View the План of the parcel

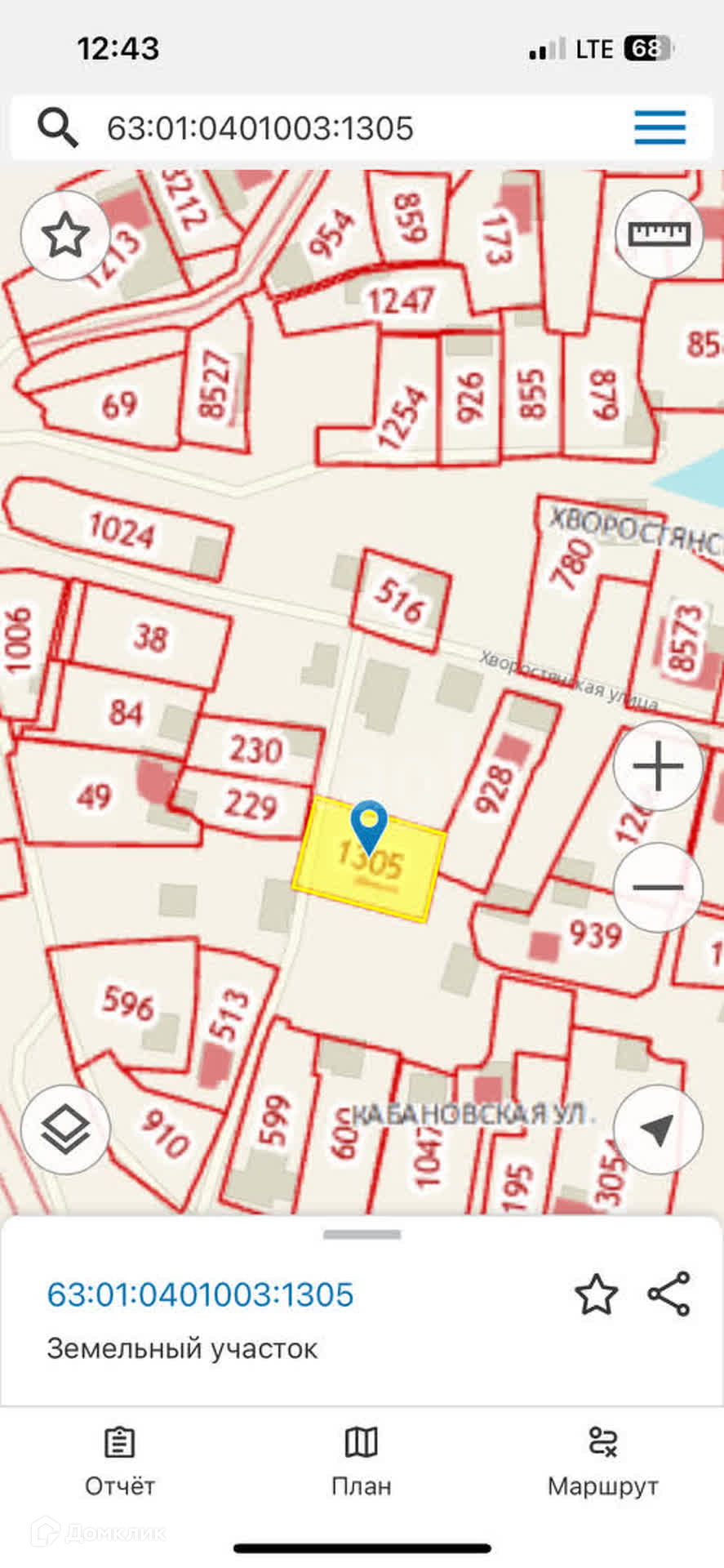(362, 1462)
